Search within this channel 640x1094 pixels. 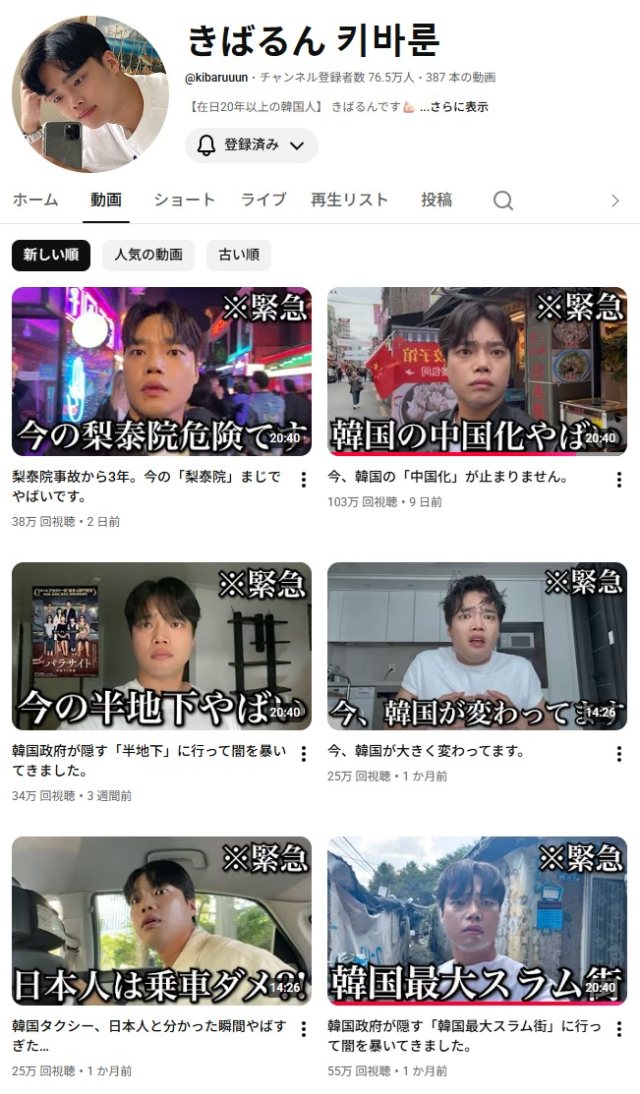503,200
